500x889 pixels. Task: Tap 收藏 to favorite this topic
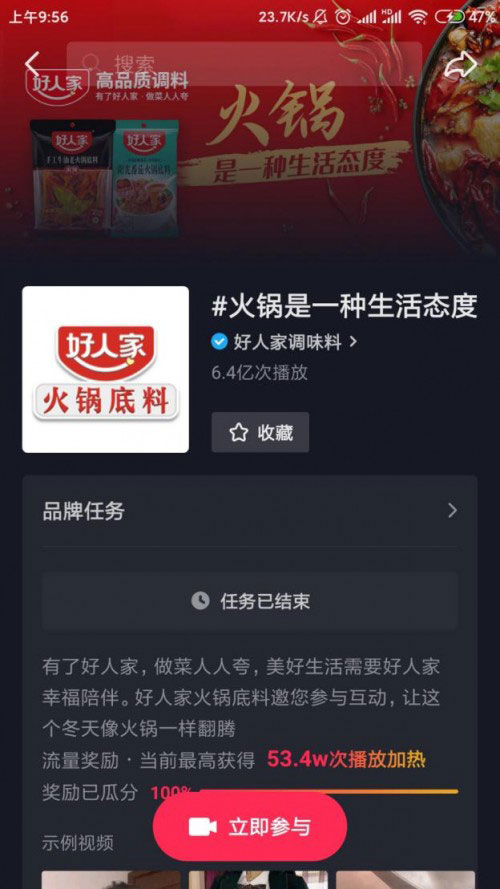pyautogui.click(x=260, y=433)
